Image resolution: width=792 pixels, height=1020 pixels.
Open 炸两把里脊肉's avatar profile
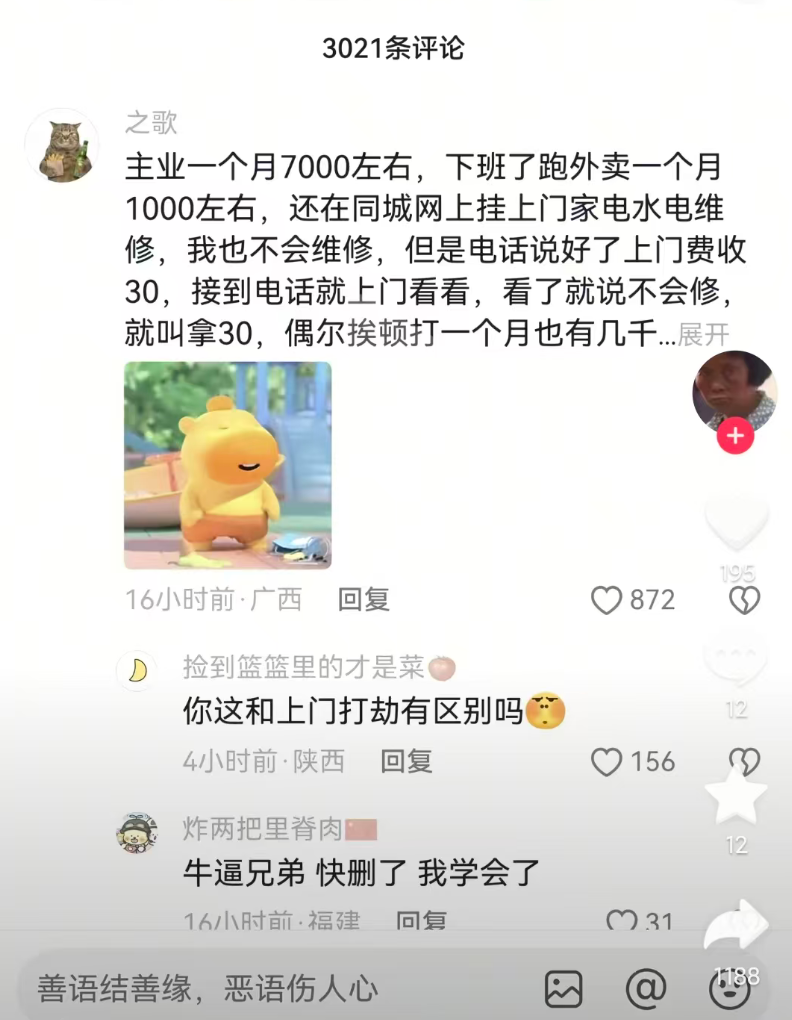(137, 832)
